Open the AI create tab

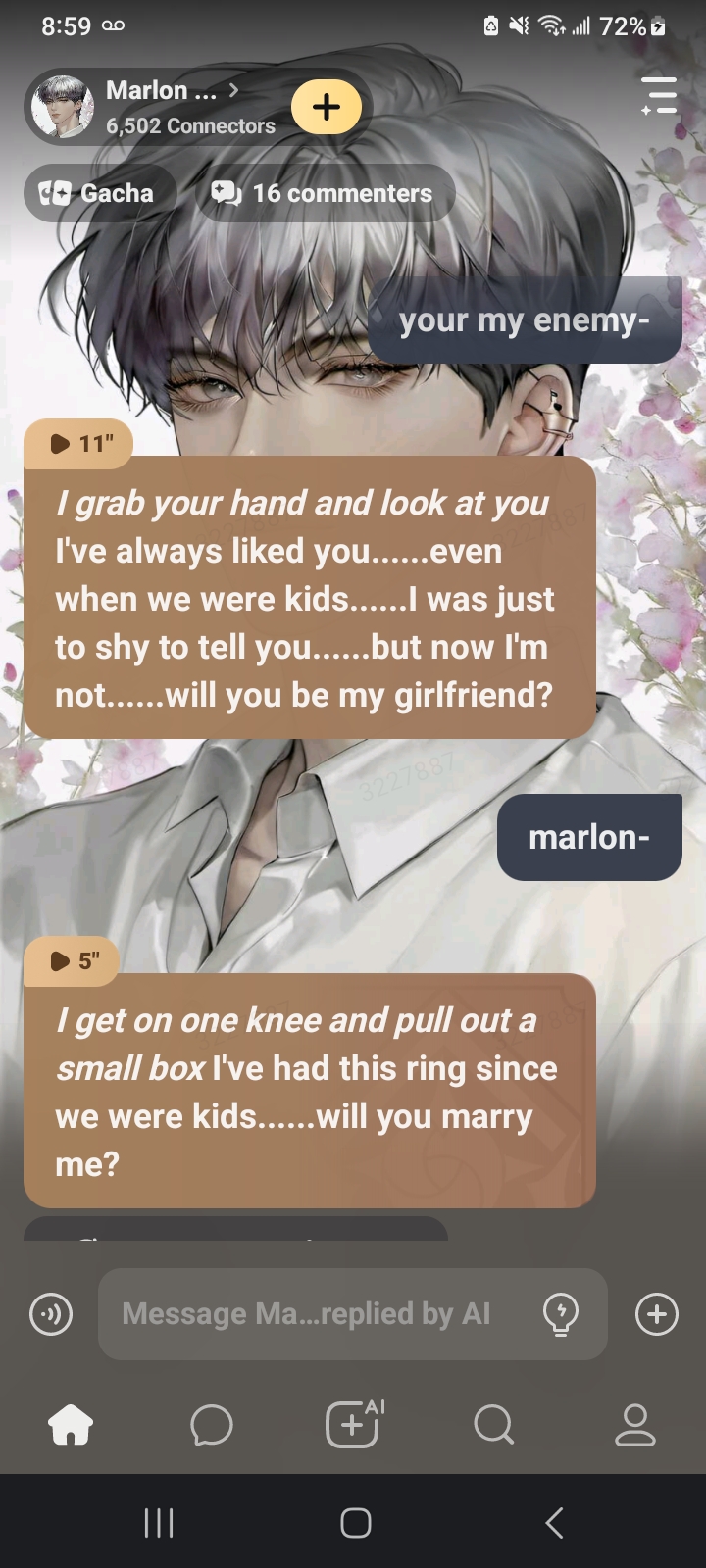tap(353, 1424)
